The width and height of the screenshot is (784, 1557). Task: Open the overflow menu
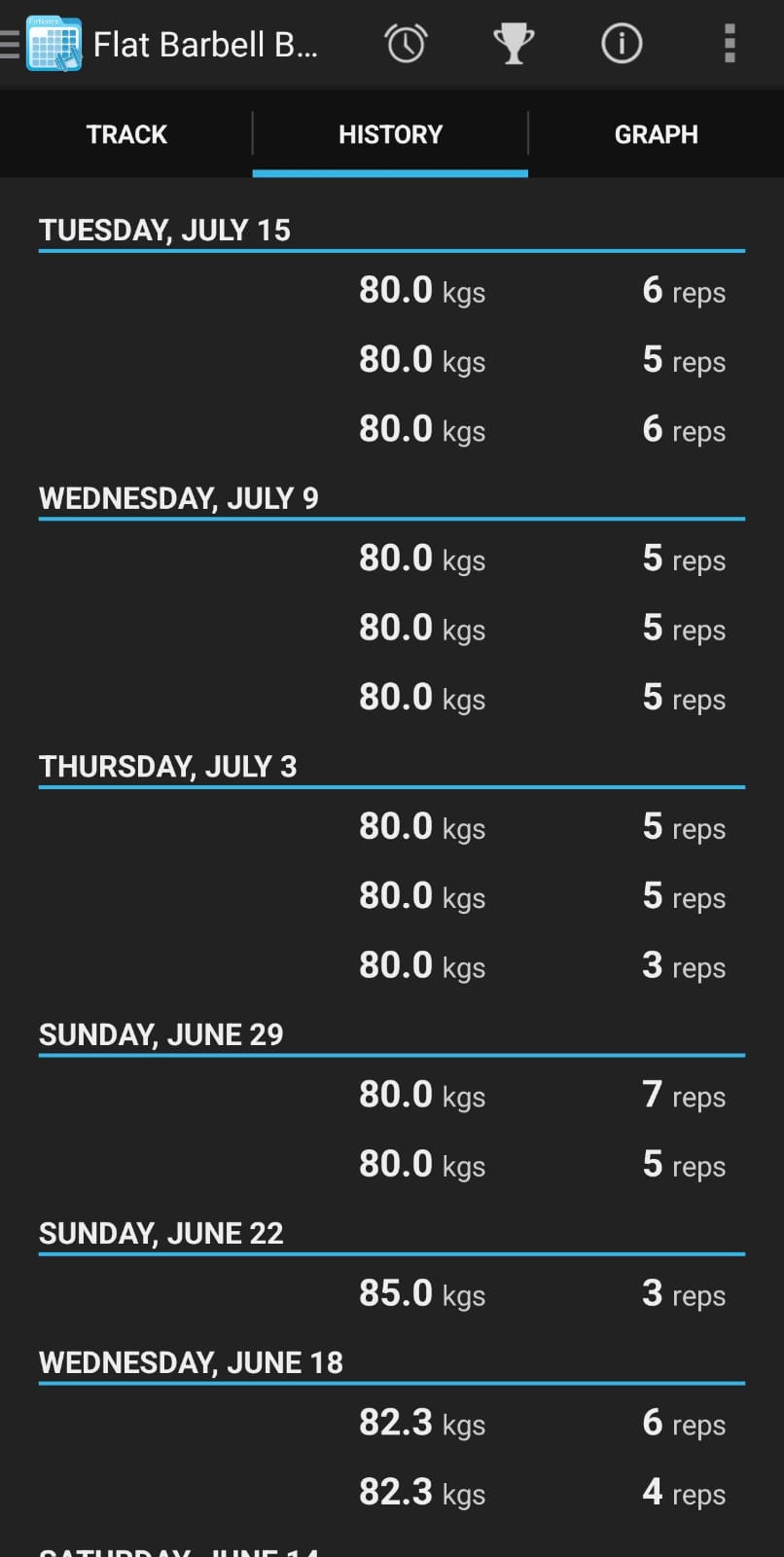tap(730, 44)
